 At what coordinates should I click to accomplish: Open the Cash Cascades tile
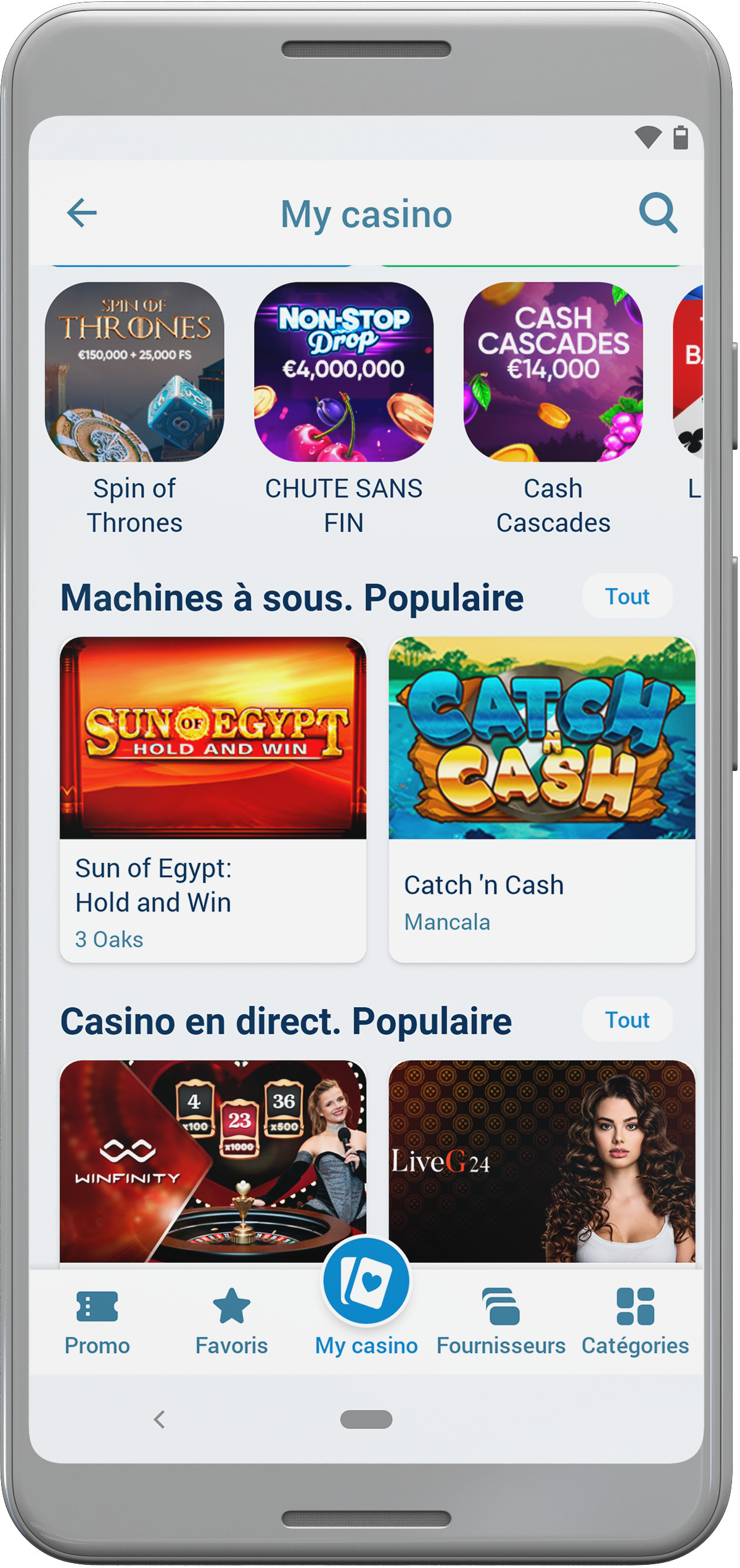pyautogui.click(x=553, y=409)
